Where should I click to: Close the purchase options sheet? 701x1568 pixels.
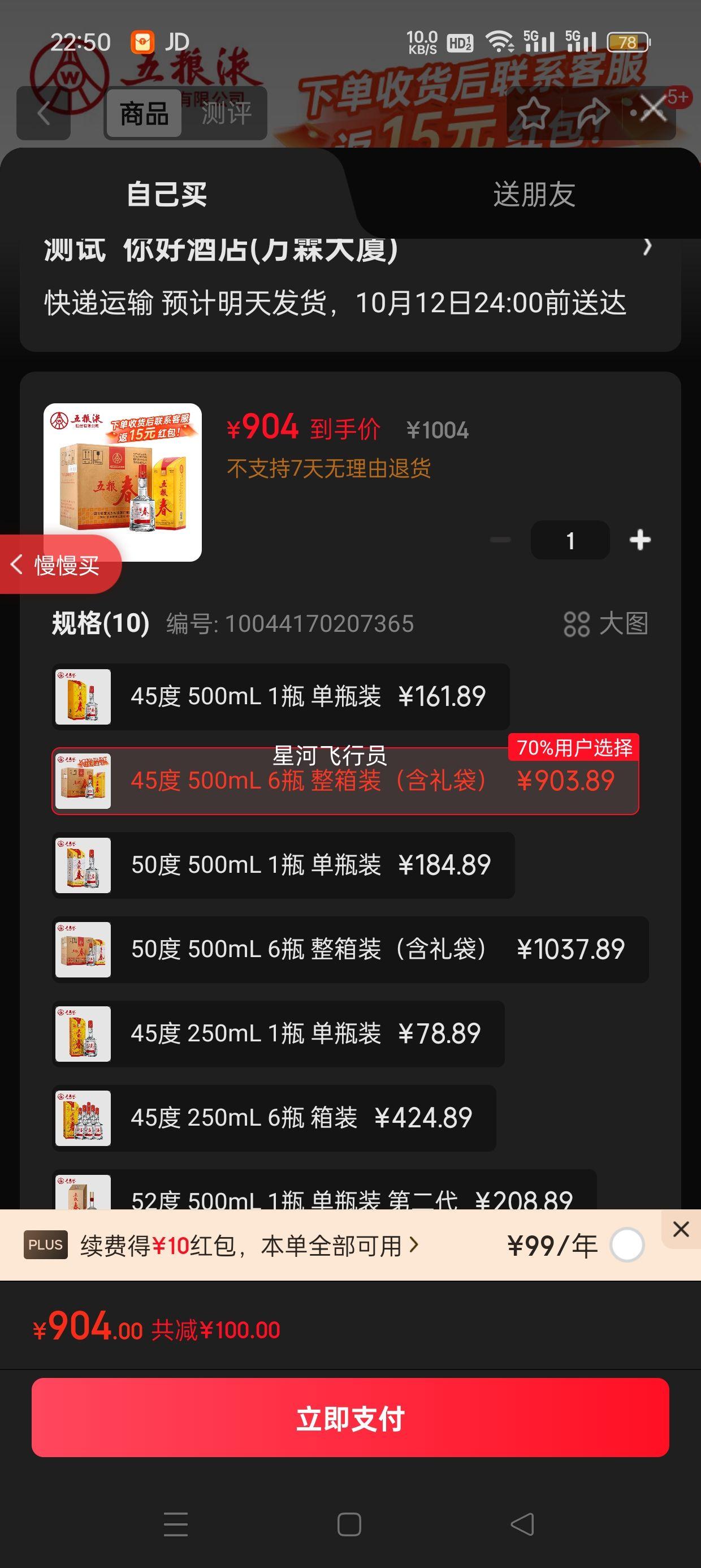tap(654, 110)
